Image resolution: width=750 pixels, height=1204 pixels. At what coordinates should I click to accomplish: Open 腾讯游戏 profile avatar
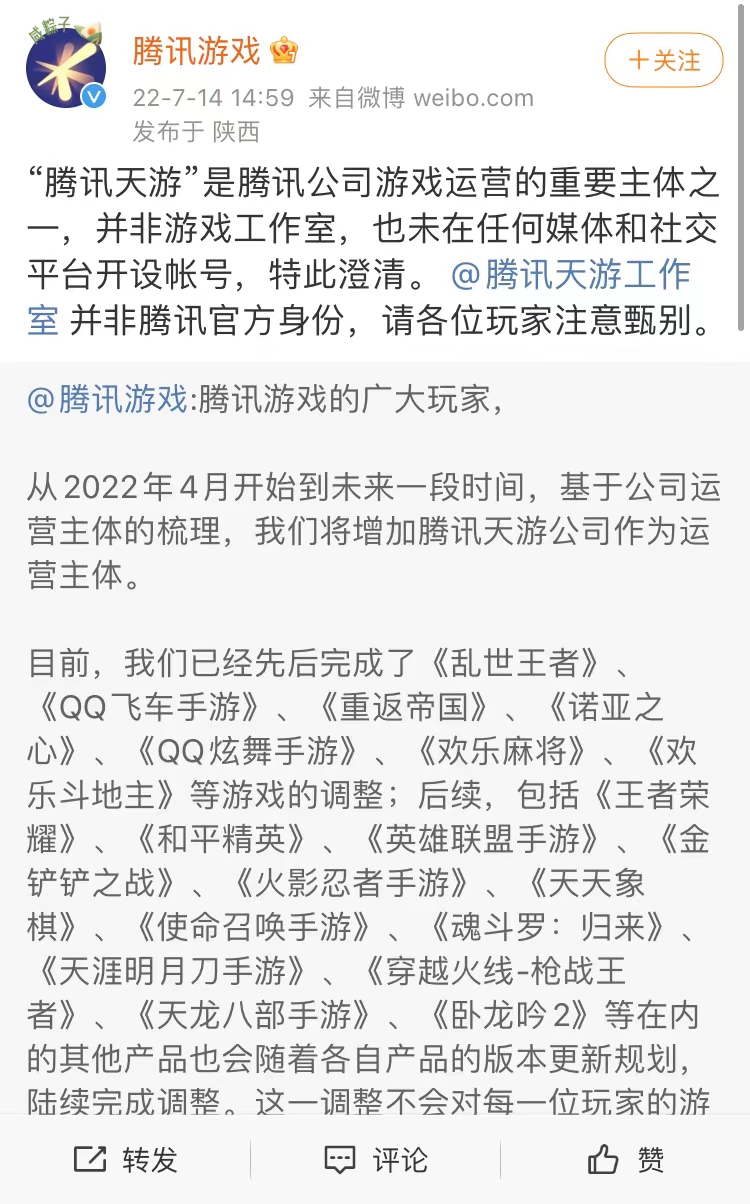(67, 67)
